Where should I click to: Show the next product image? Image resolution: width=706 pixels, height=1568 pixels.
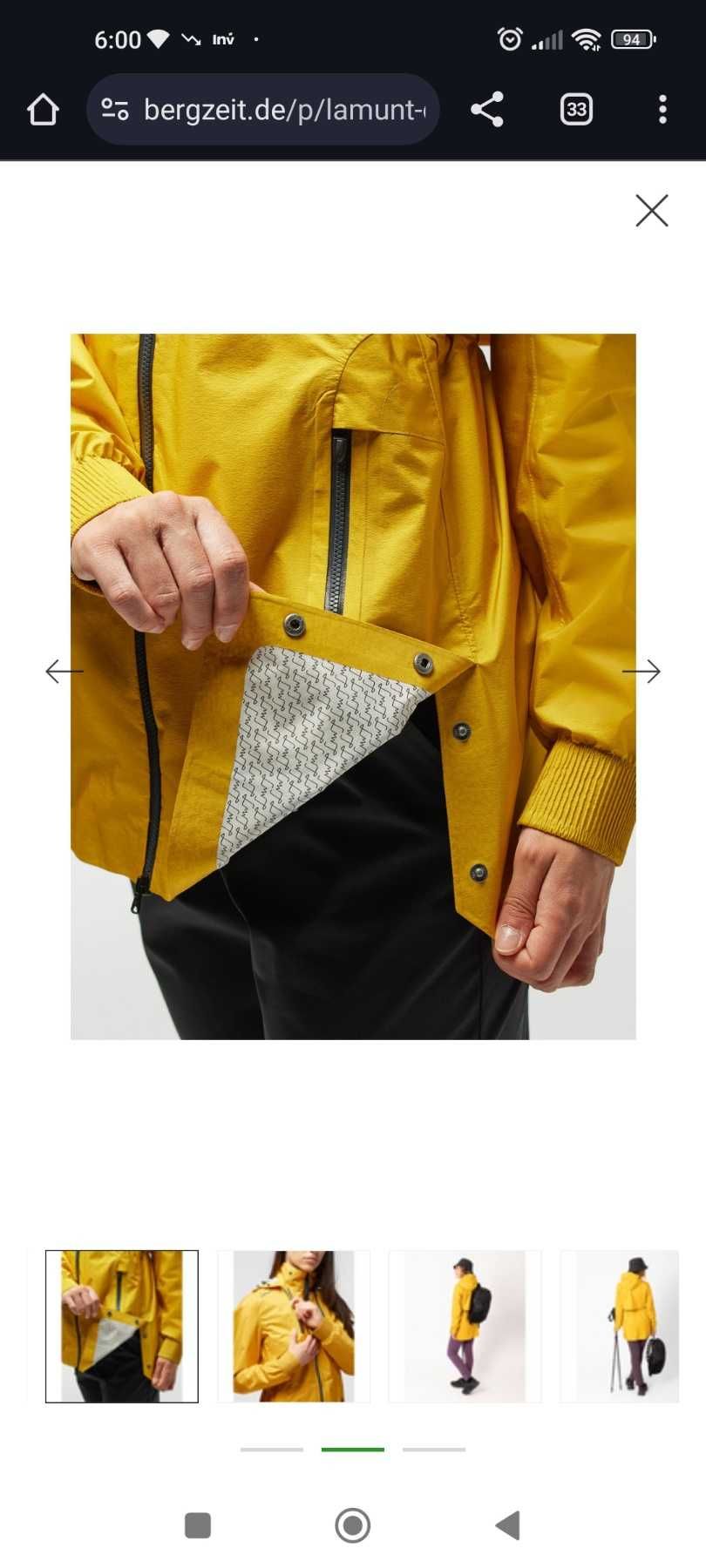click(x=642, y=671)
